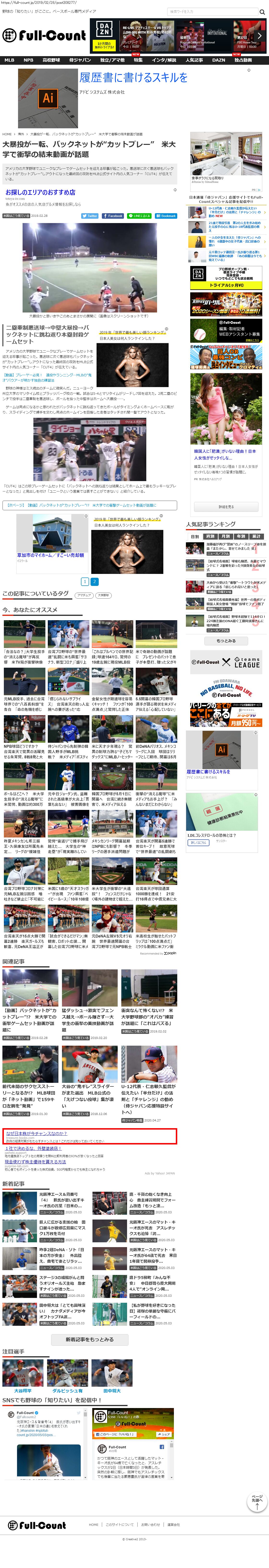
Task: Open the MLB navigation tab
Action: [9, 60]
